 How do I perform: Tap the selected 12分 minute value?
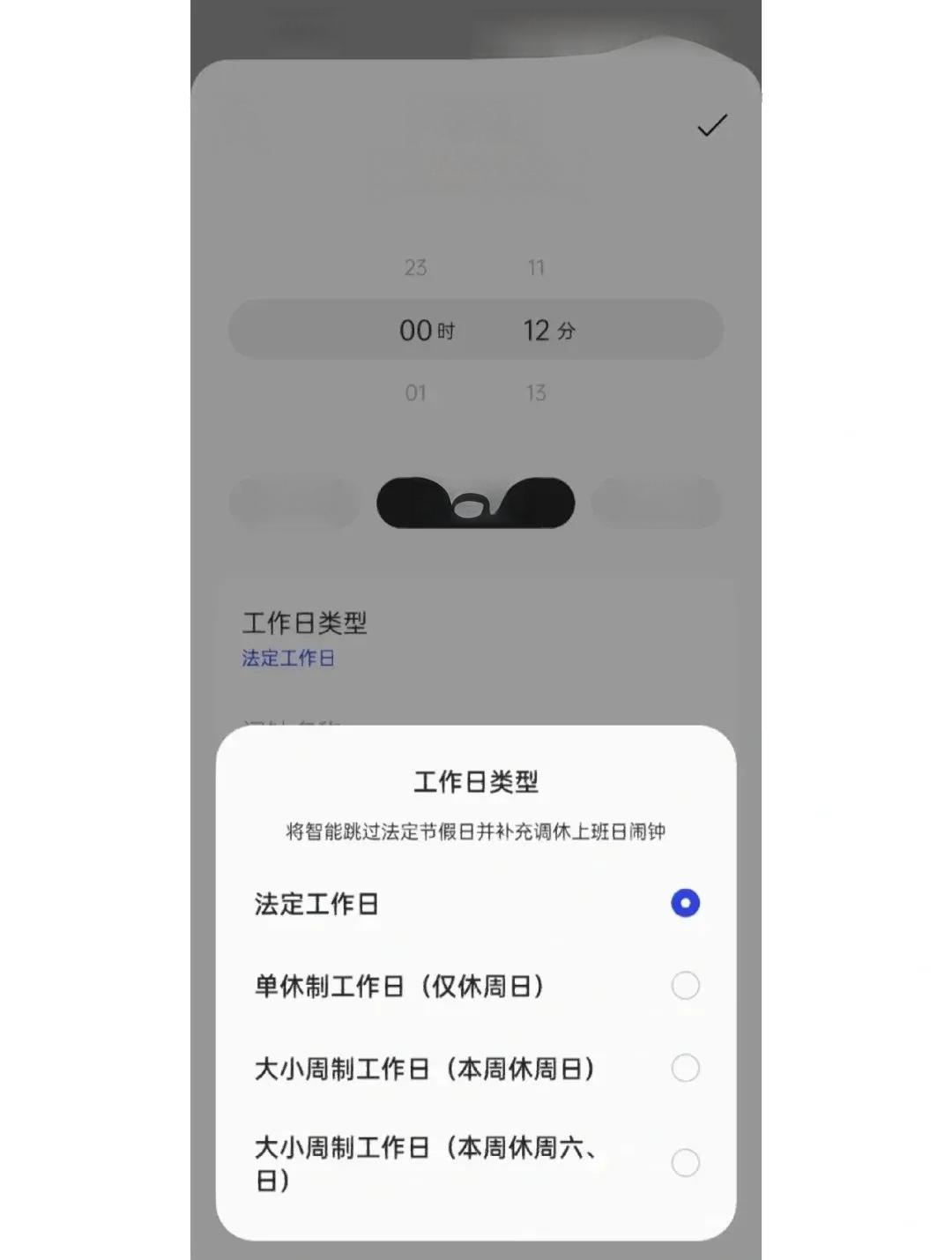point(550,328)
